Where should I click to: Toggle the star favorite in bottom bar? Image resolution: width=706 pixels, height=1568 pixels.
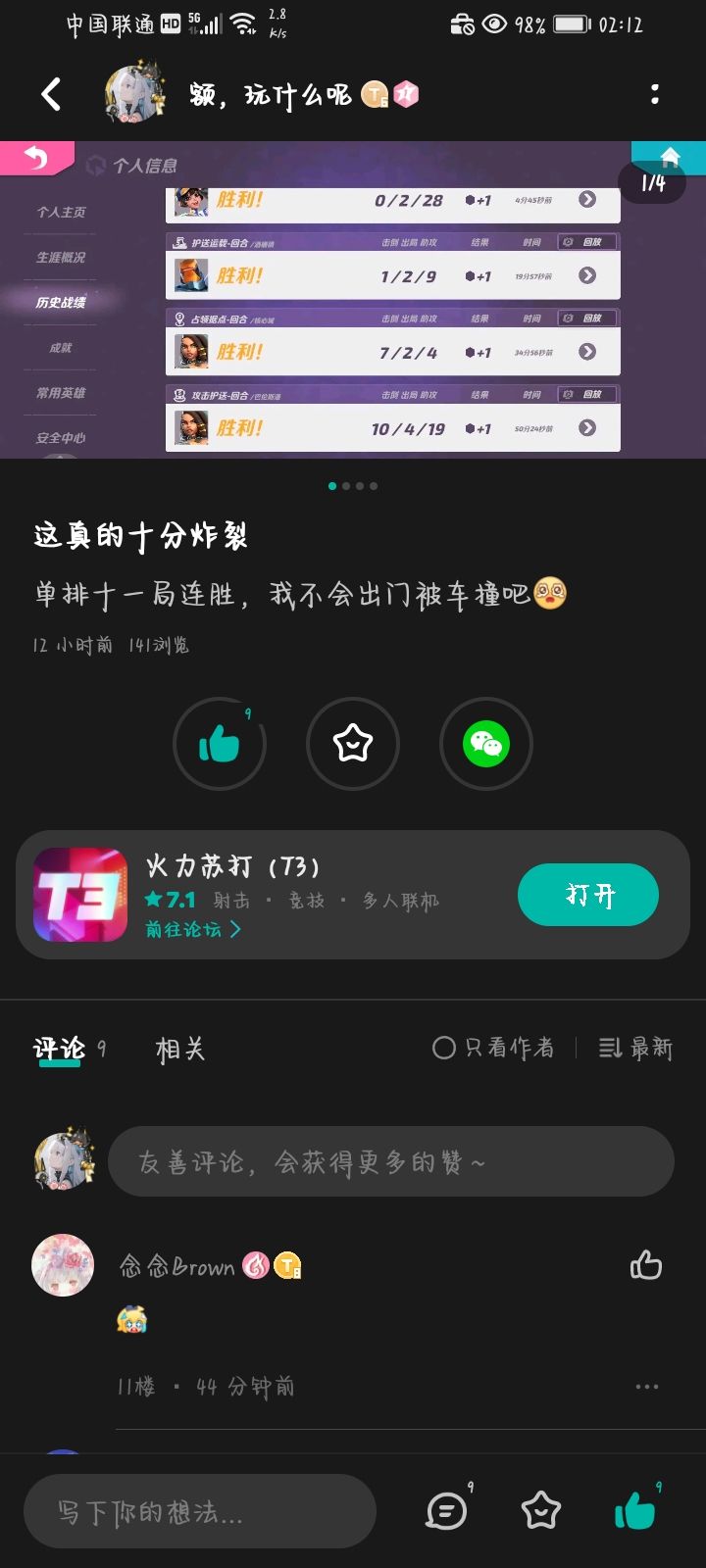tap(542, 1510)
